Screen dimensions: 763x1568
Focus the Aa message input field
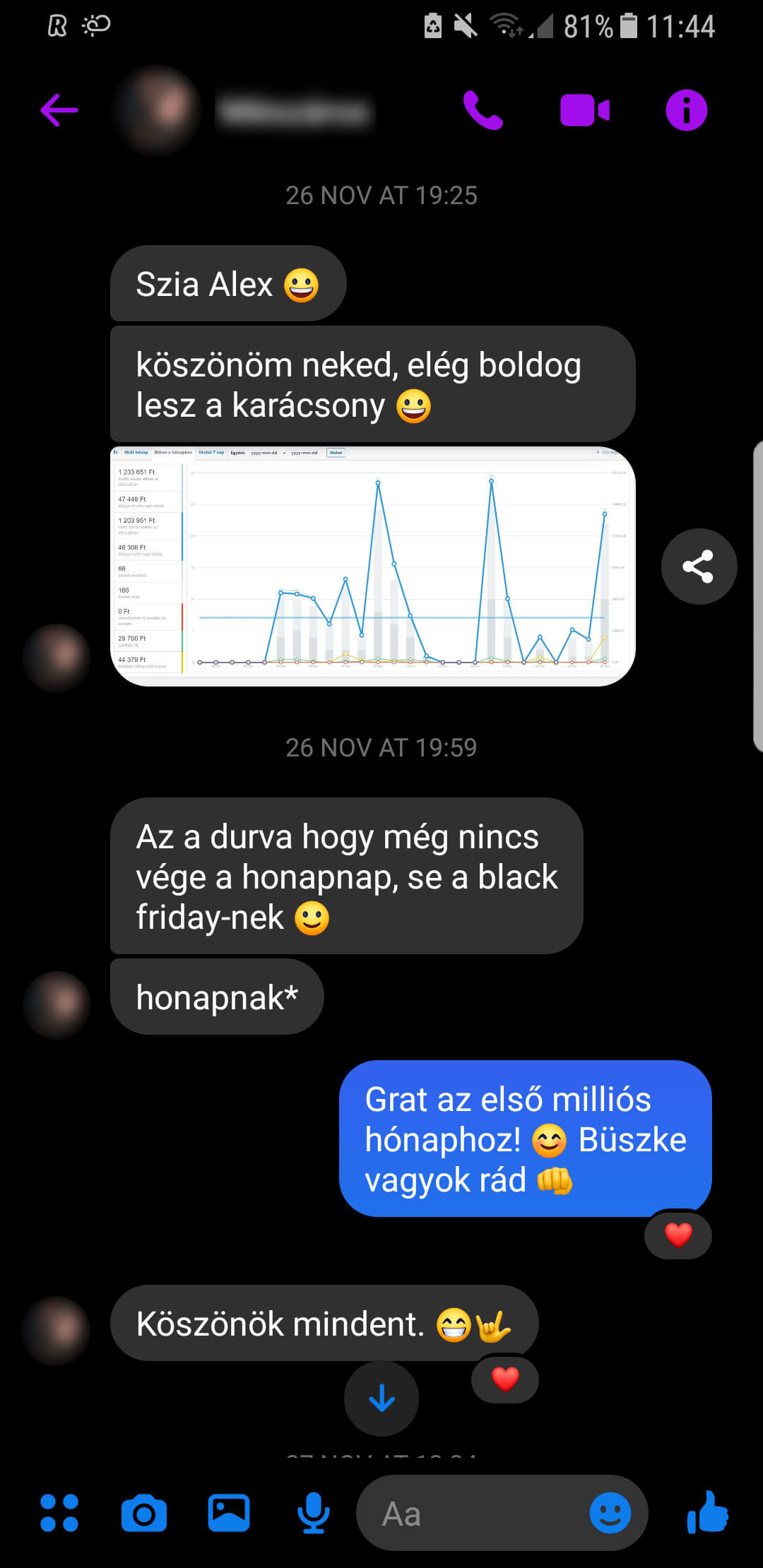[x=473, y=1513]
